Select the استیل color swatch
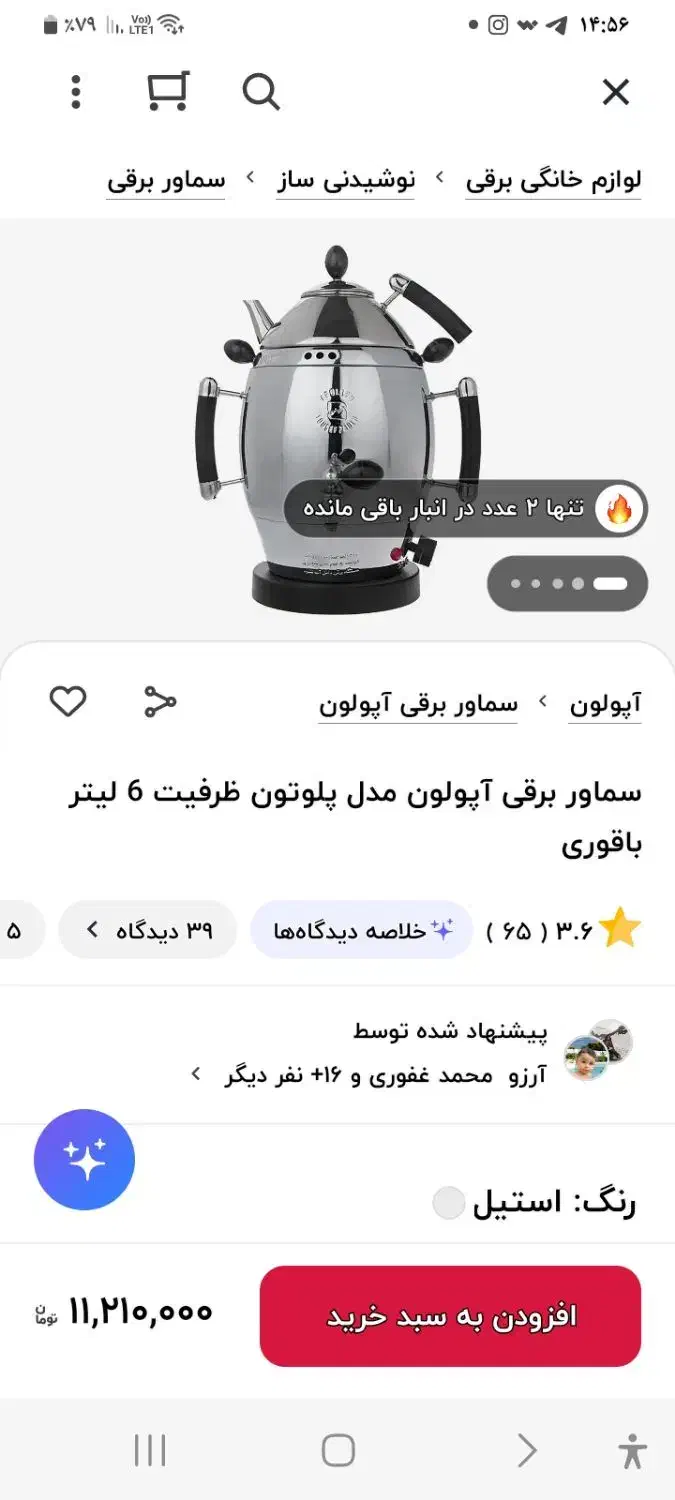This screenshot has width=675, height=1500. tap(448, 1203)
